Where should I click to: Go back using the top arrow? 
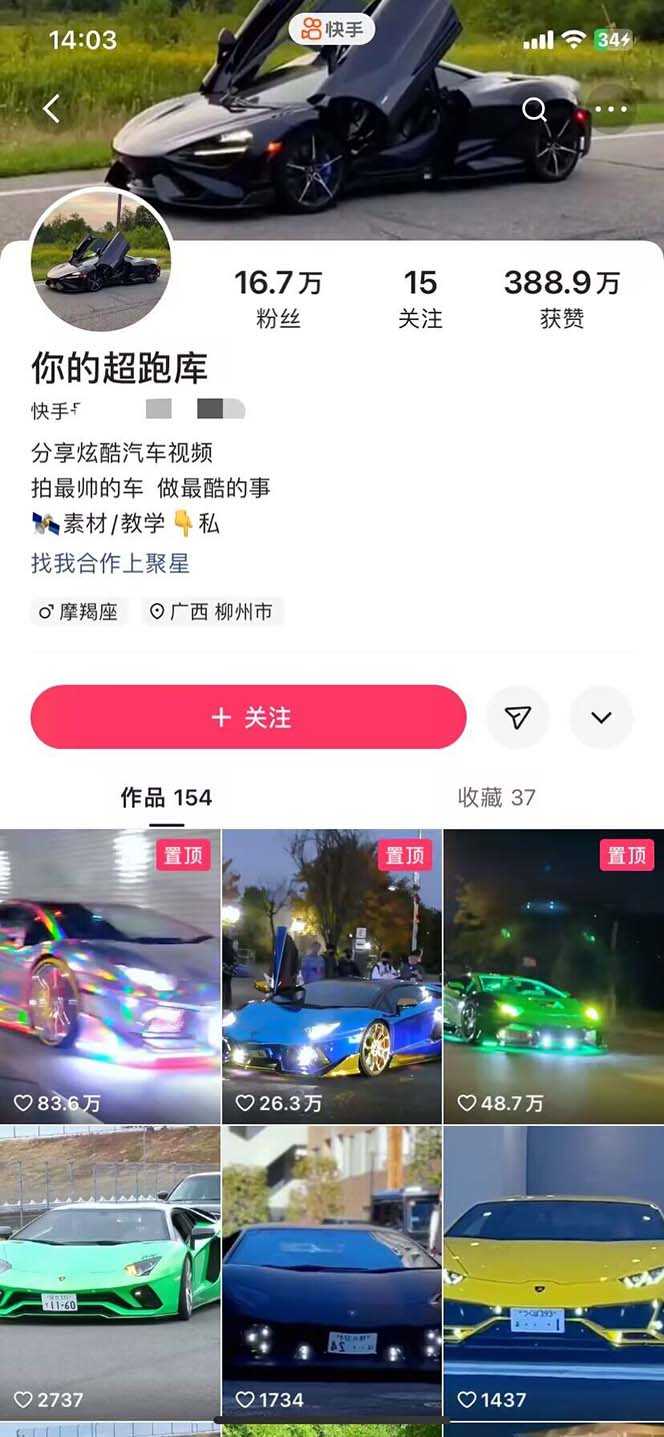pyautogui.click(x=51, y=108)
